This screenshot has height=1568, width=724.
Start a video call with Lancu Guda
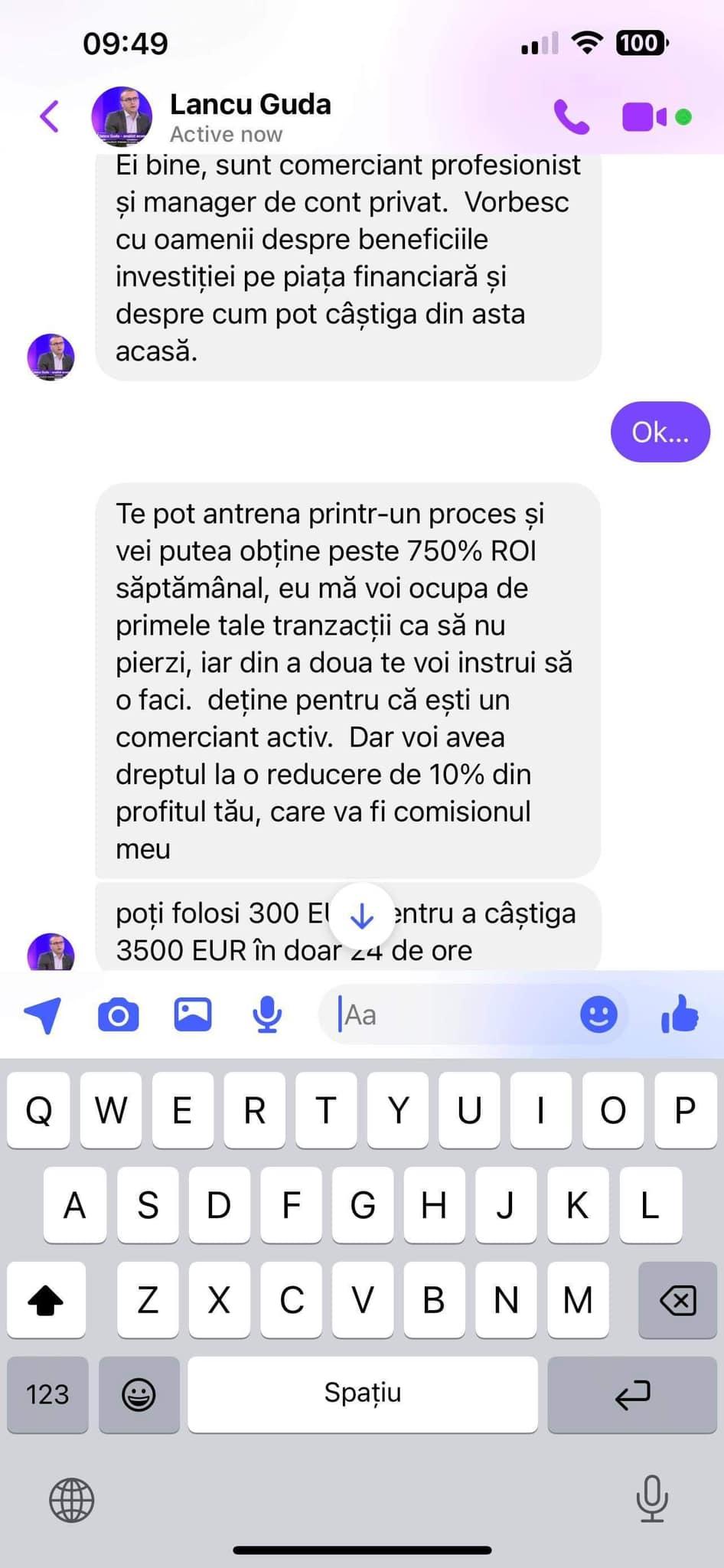pyautogui.click(x=644, y=117)
